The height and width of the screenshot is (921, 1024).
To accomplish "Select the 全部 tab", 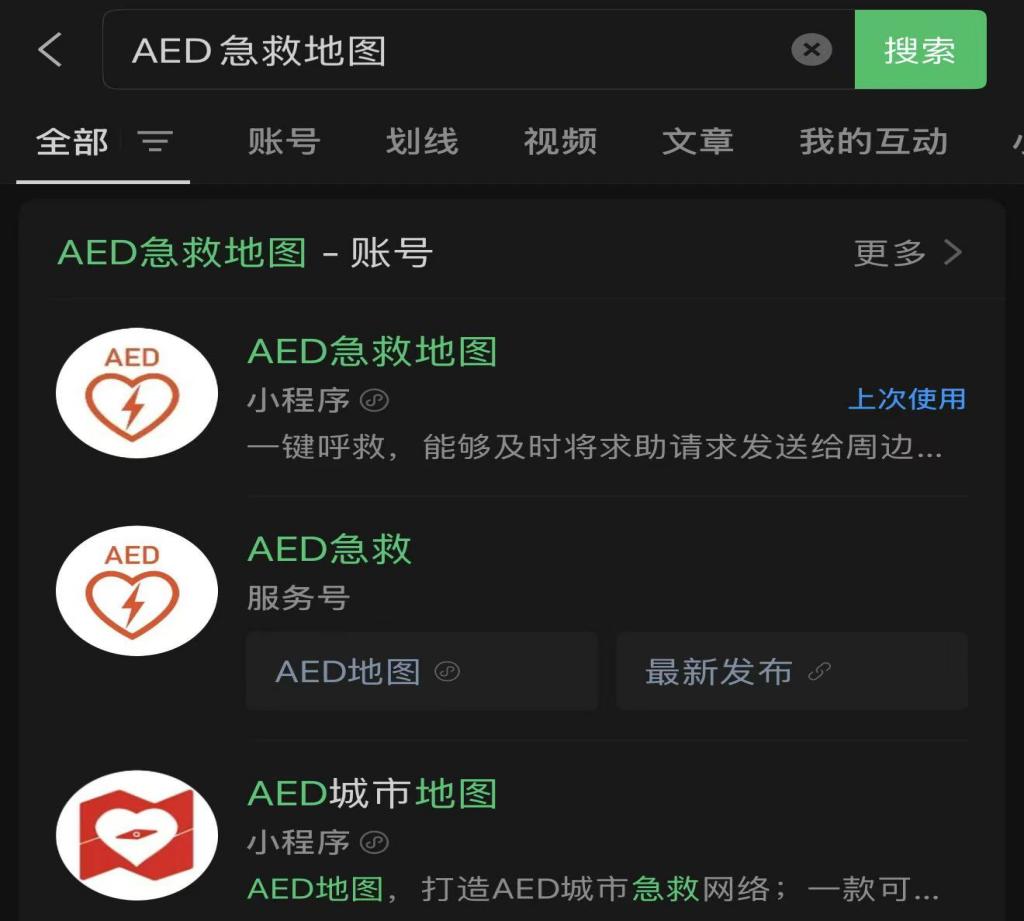I will [x=72, y=142].
